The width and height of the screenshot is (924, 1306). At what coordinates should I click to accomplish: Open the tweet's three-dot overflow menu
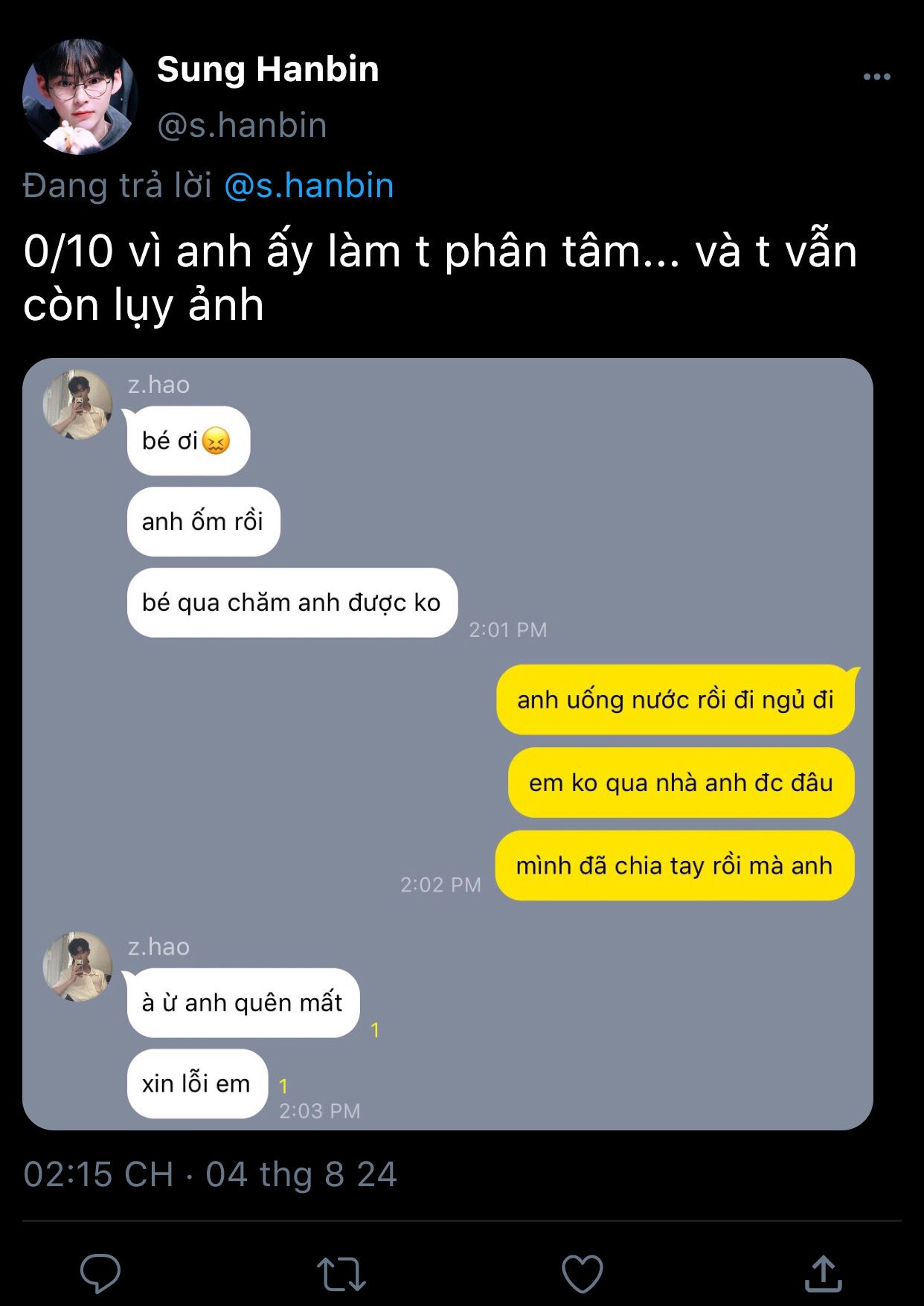click(x=876, y=77)
